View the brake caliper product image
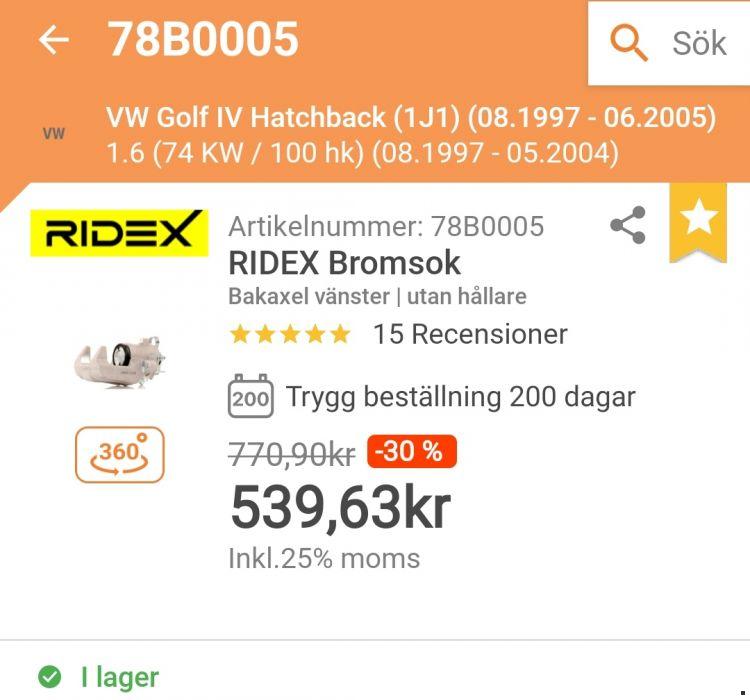This screenshot has height=700, width=750. (120, 361)
